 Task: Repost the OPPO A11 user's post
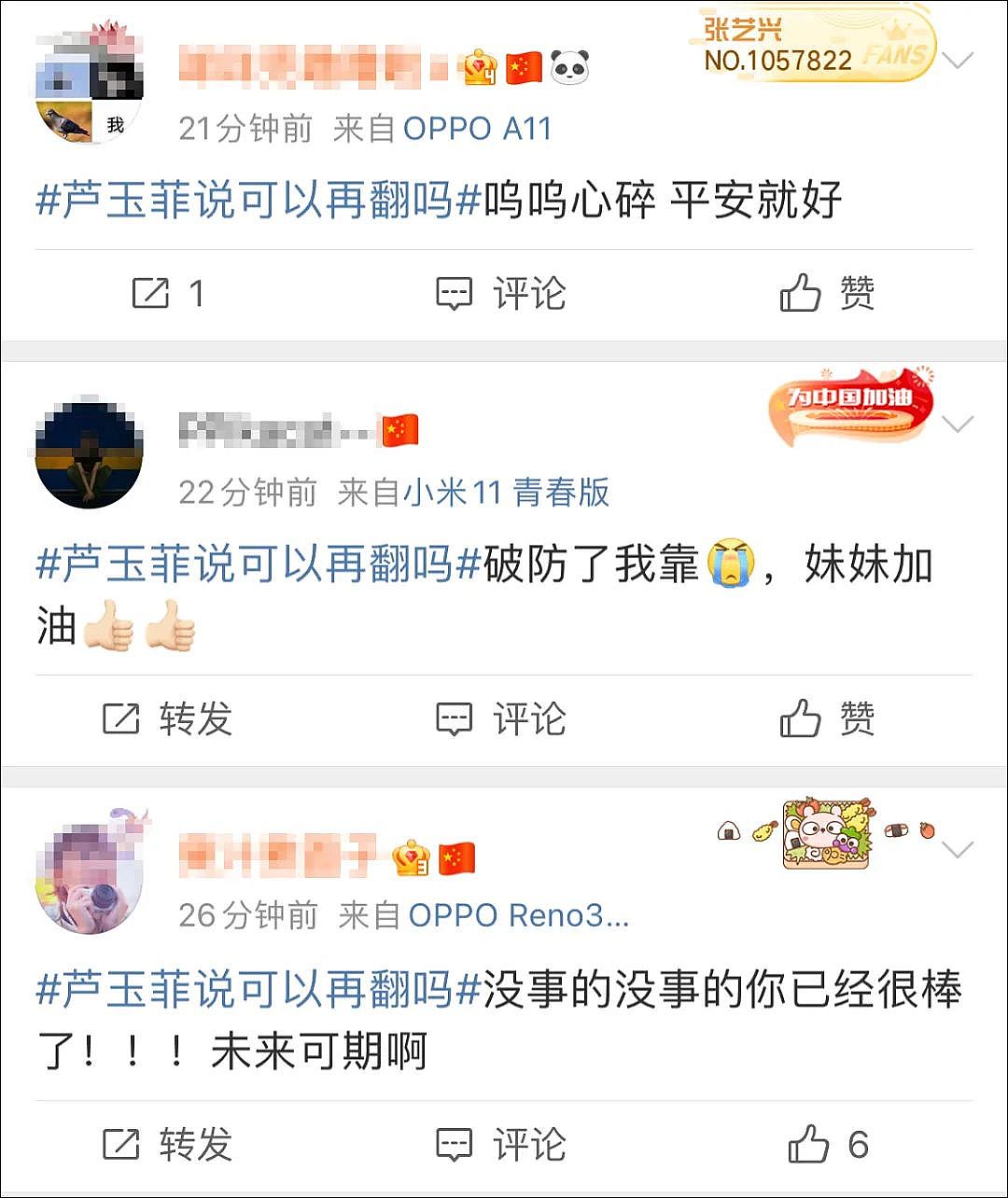tap(166, 294)
